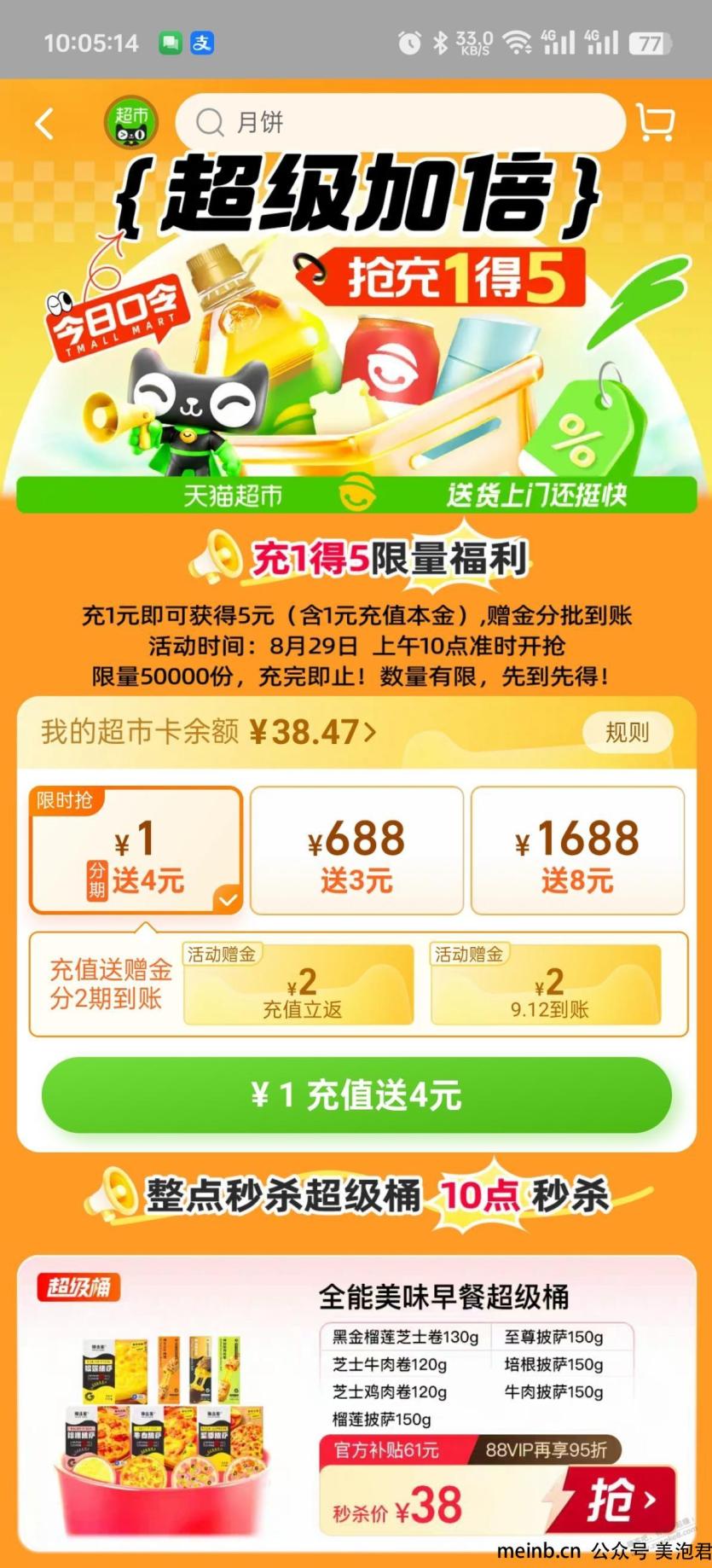View the 规则 rules
This screenshot has width=712, height=1568.
tap(627, 732)
